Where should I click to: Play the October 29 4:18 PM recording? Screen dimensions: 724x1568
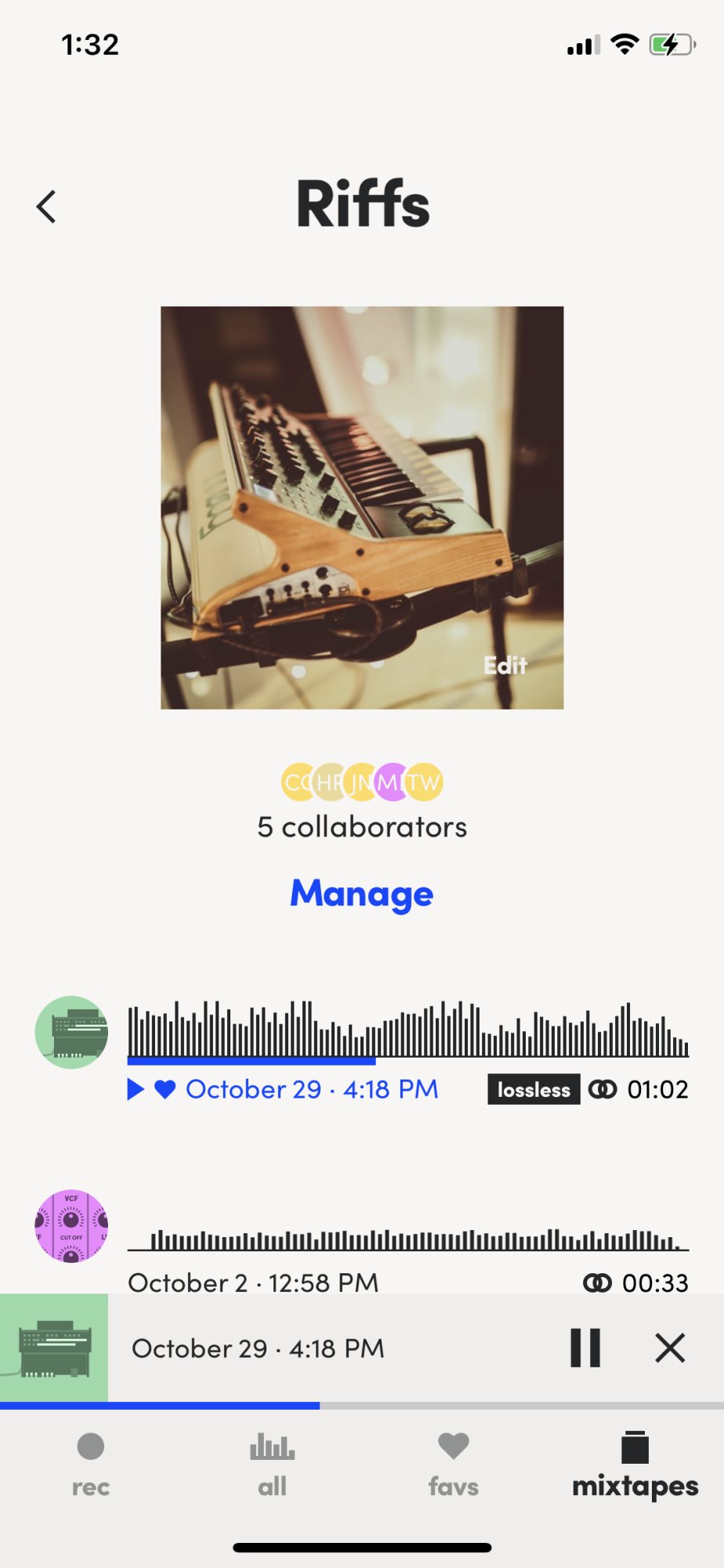(x=136, y=1089)
